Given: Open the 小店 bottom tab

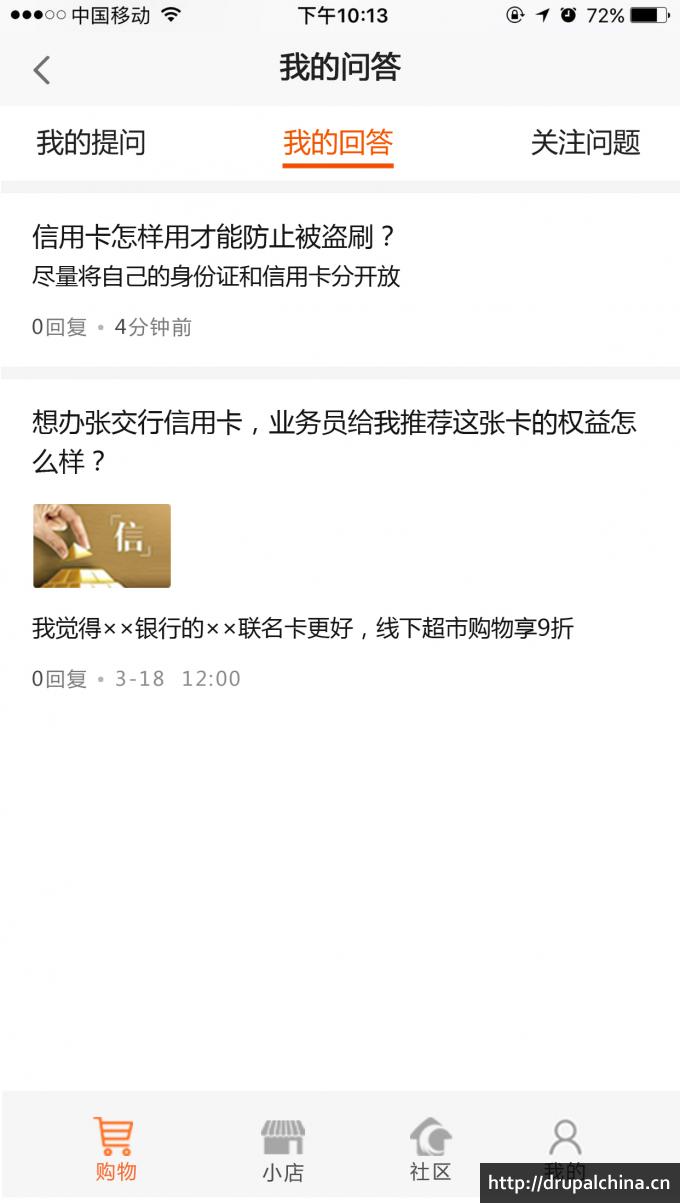Looking at the screenshot, I should (283, 1150).
